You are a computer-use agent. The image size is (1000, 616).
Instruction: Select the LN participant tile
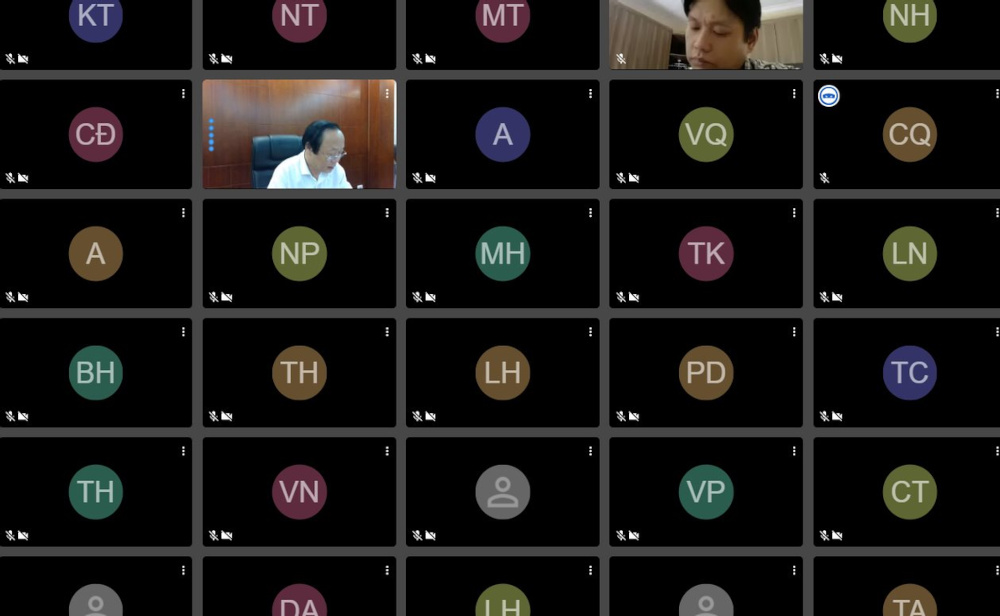[908, 254]
